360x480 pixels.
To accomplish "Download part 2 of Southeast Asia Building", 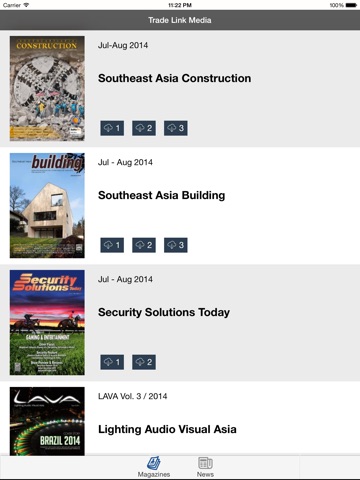I will coord(144,245).
